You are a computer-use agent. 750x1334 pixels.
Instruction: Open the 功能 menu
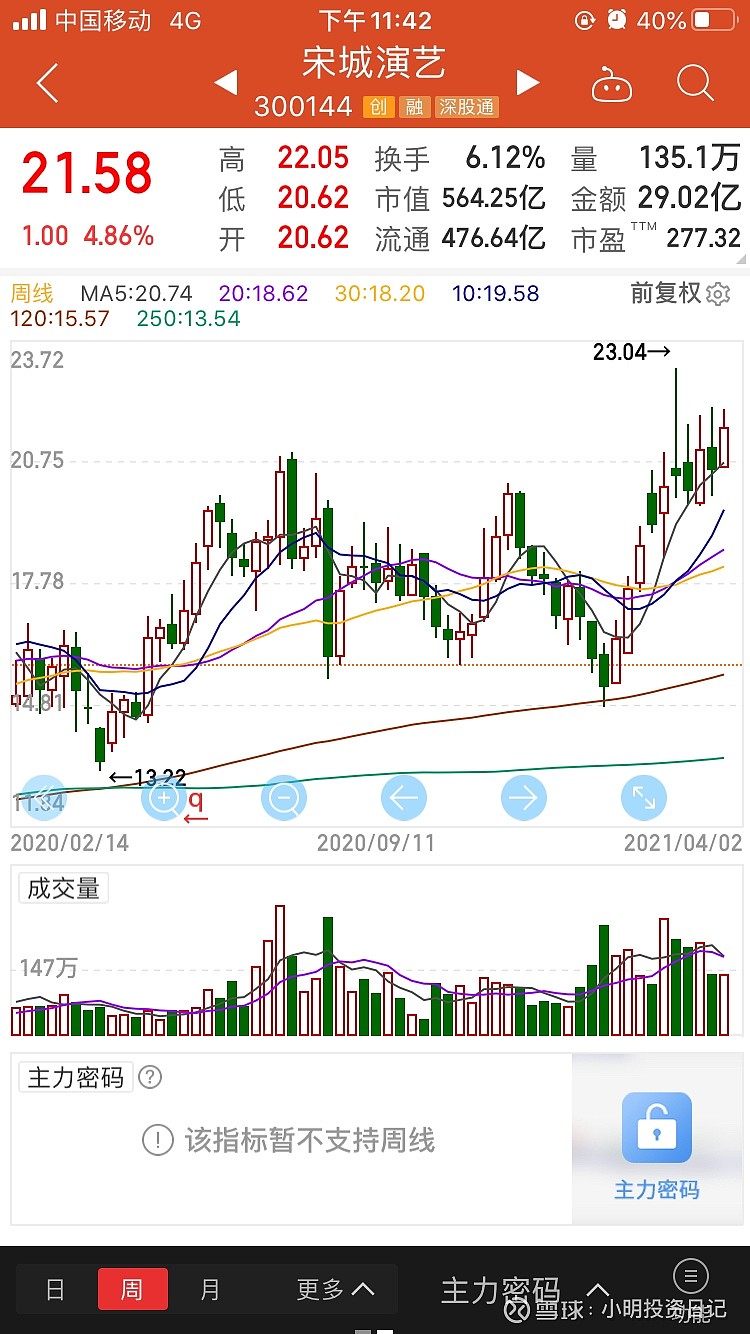(690, 1286)
